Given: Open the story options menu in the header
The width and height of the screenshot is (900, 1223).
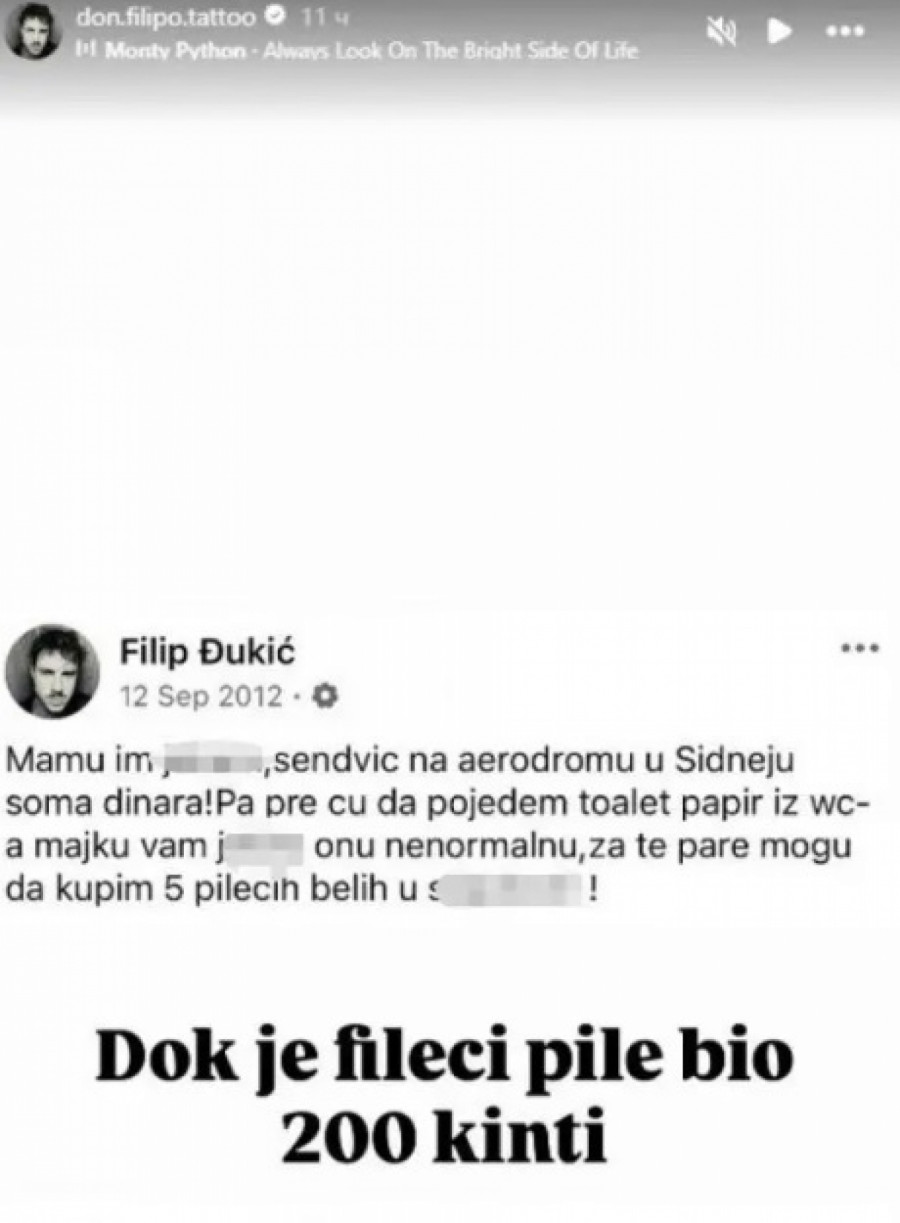Looking at the screenshot, I should [845, 32].
